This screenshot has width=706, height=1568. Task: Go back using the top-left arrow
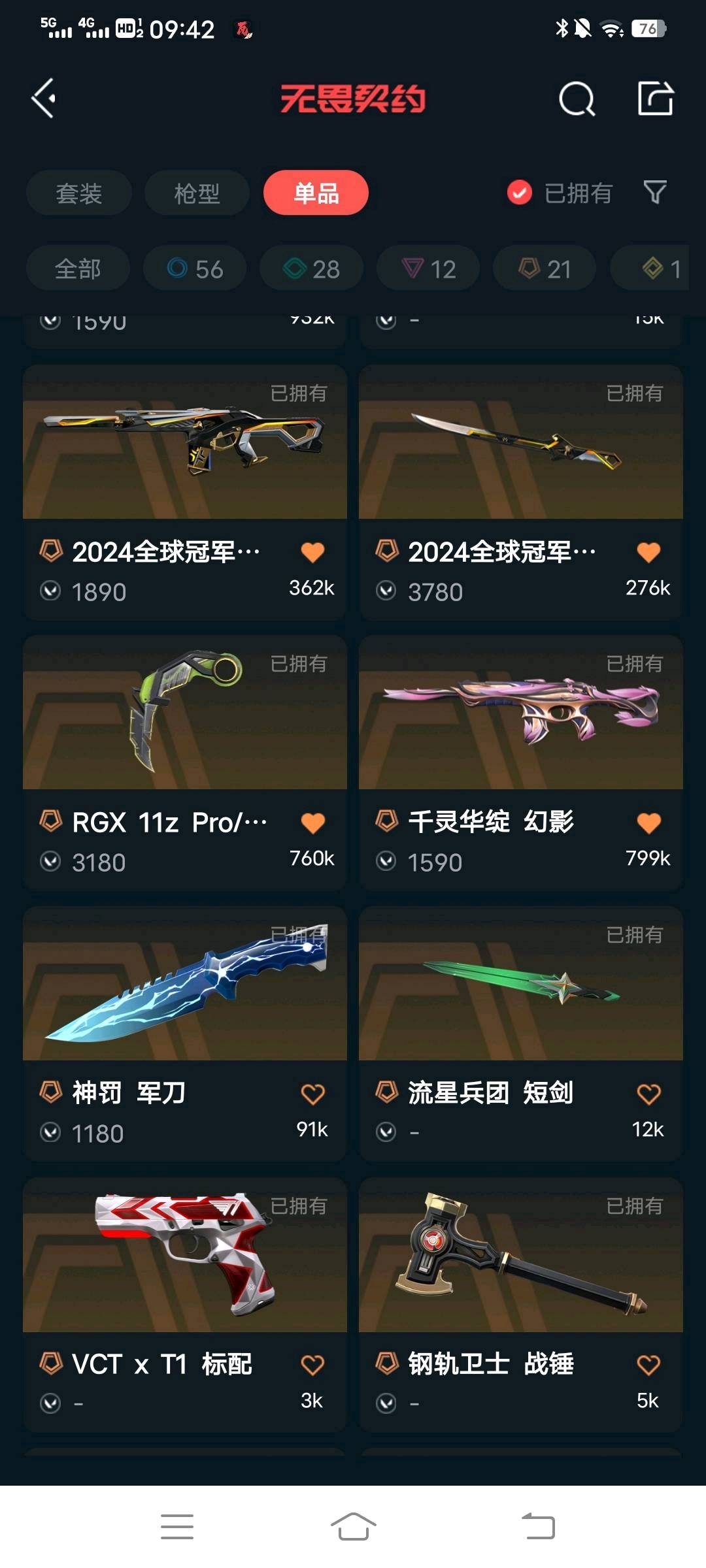[x=44, y=99]
